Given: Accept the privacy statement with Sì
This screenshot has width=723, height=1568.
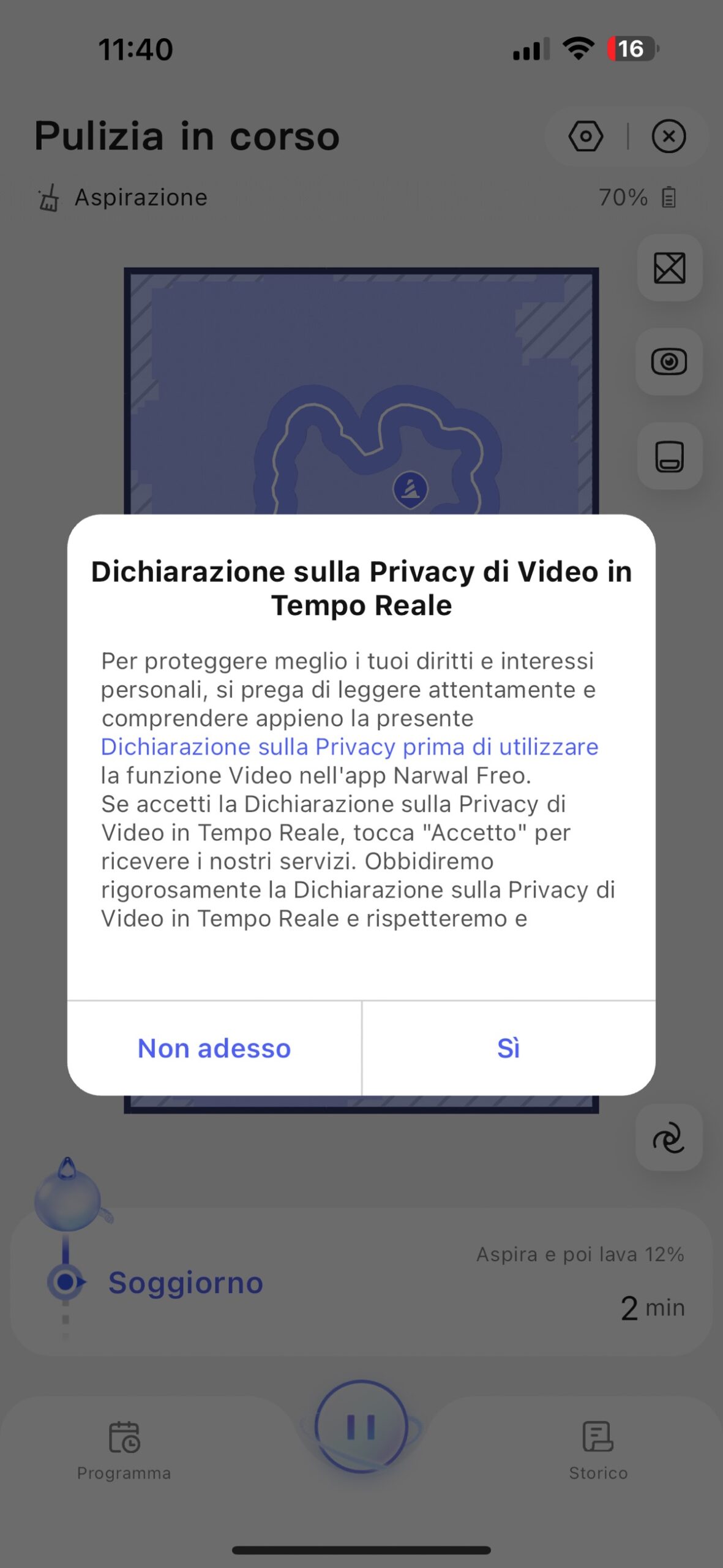Looking at the screenshot, I should click(508, 1049).
